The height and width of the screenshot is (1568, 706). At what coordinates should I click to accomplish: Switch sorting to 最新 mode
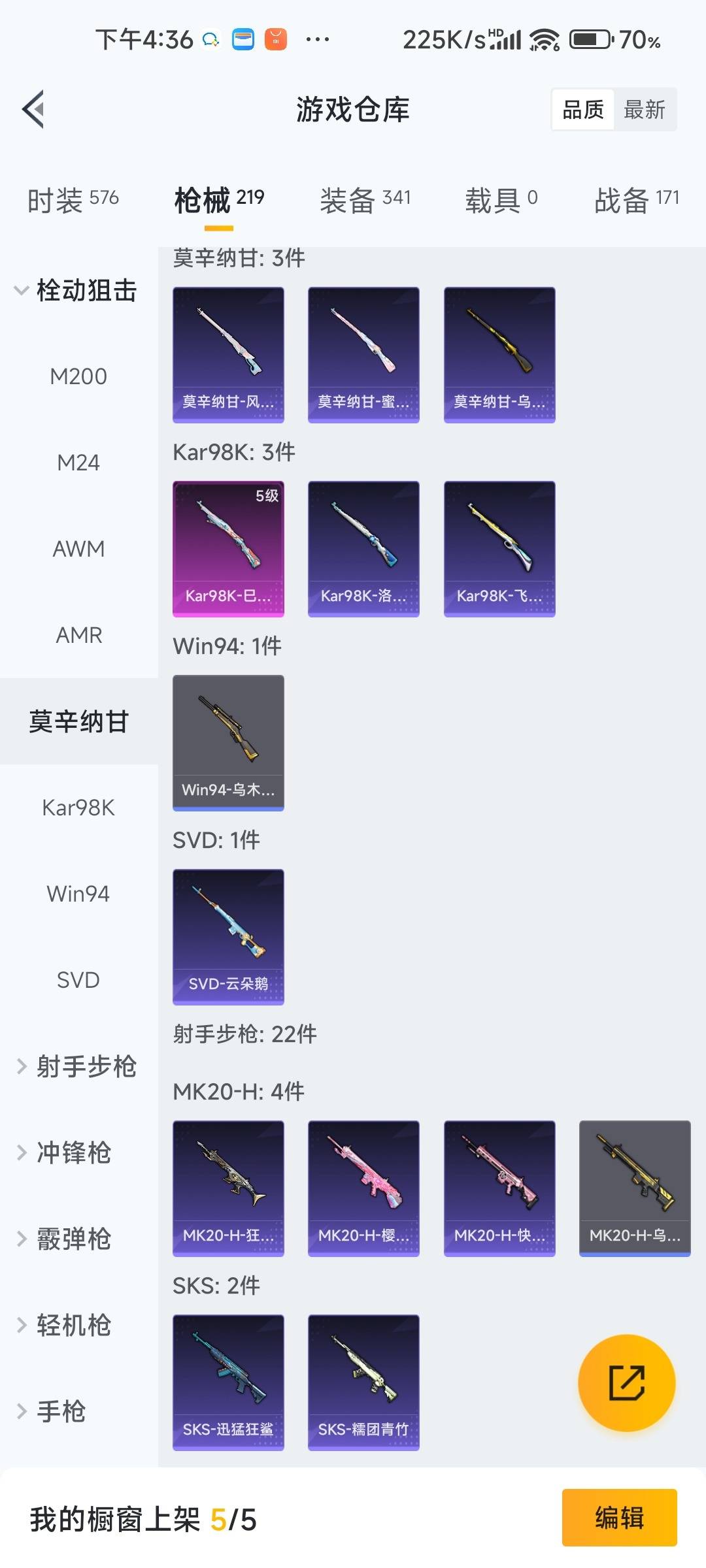645,109
